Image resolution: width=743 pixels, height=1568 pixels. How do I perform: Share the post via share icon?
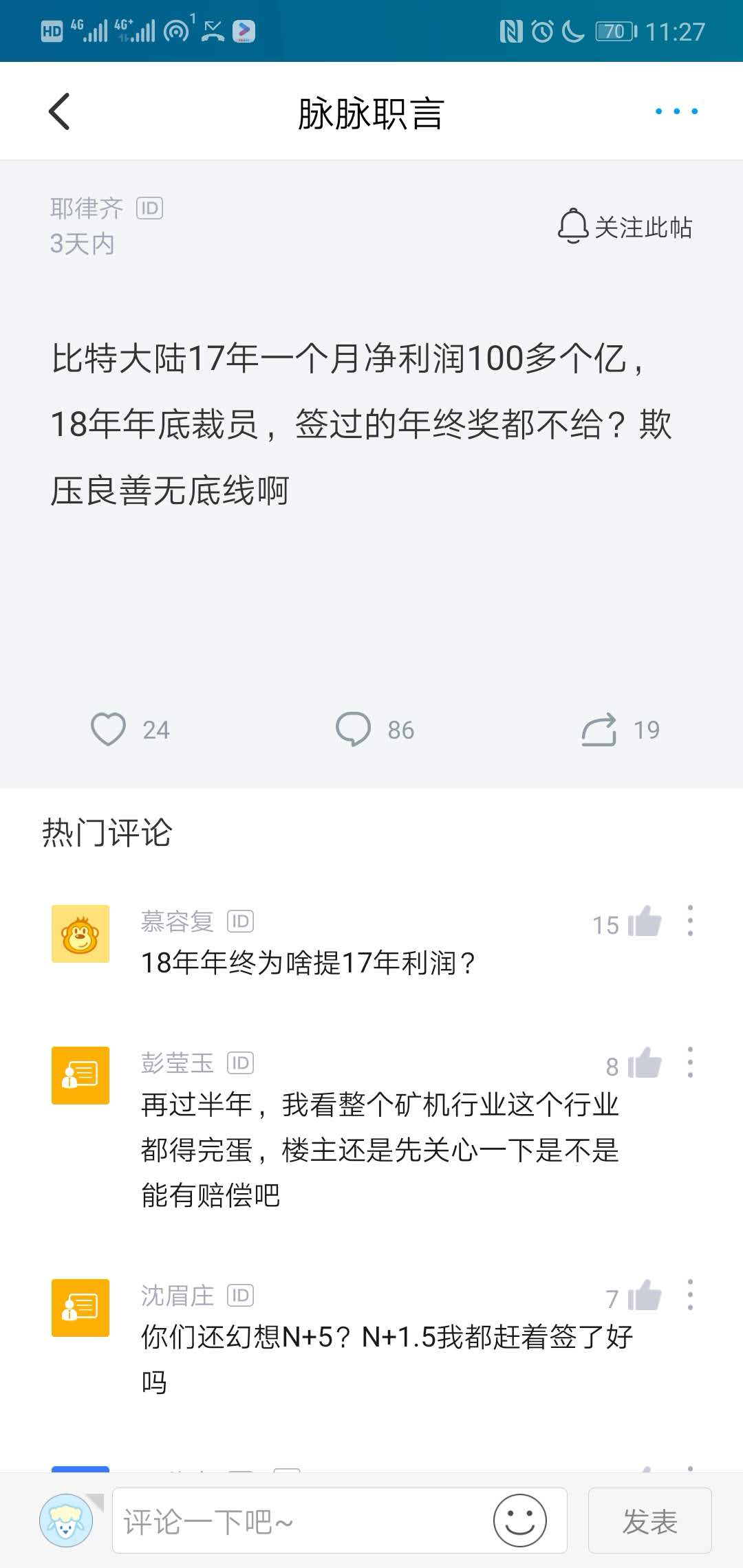[x=599, y=729]
